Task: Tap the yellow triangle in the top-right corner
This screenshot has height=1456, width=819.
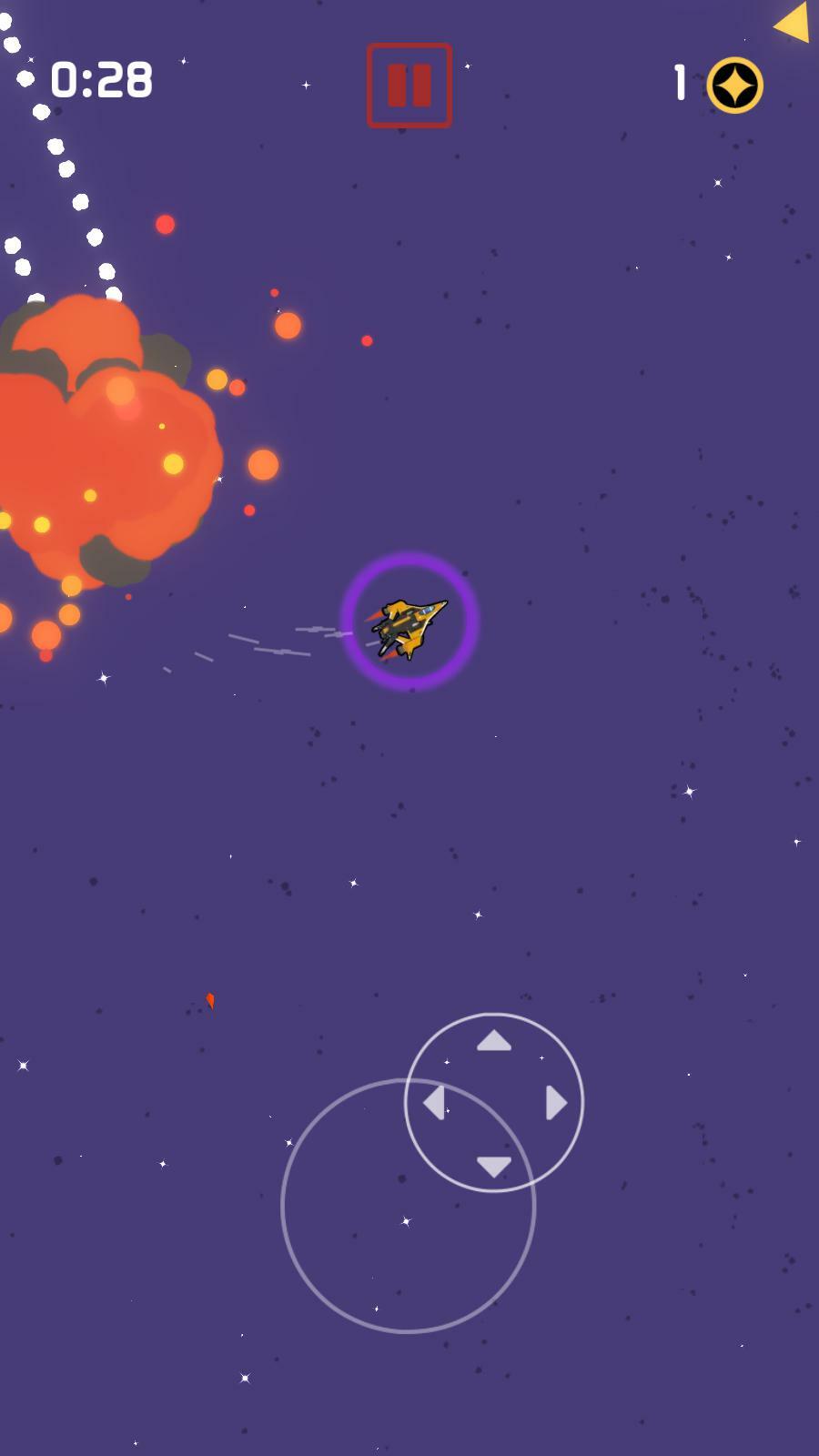Action: [x=794, y=20]
